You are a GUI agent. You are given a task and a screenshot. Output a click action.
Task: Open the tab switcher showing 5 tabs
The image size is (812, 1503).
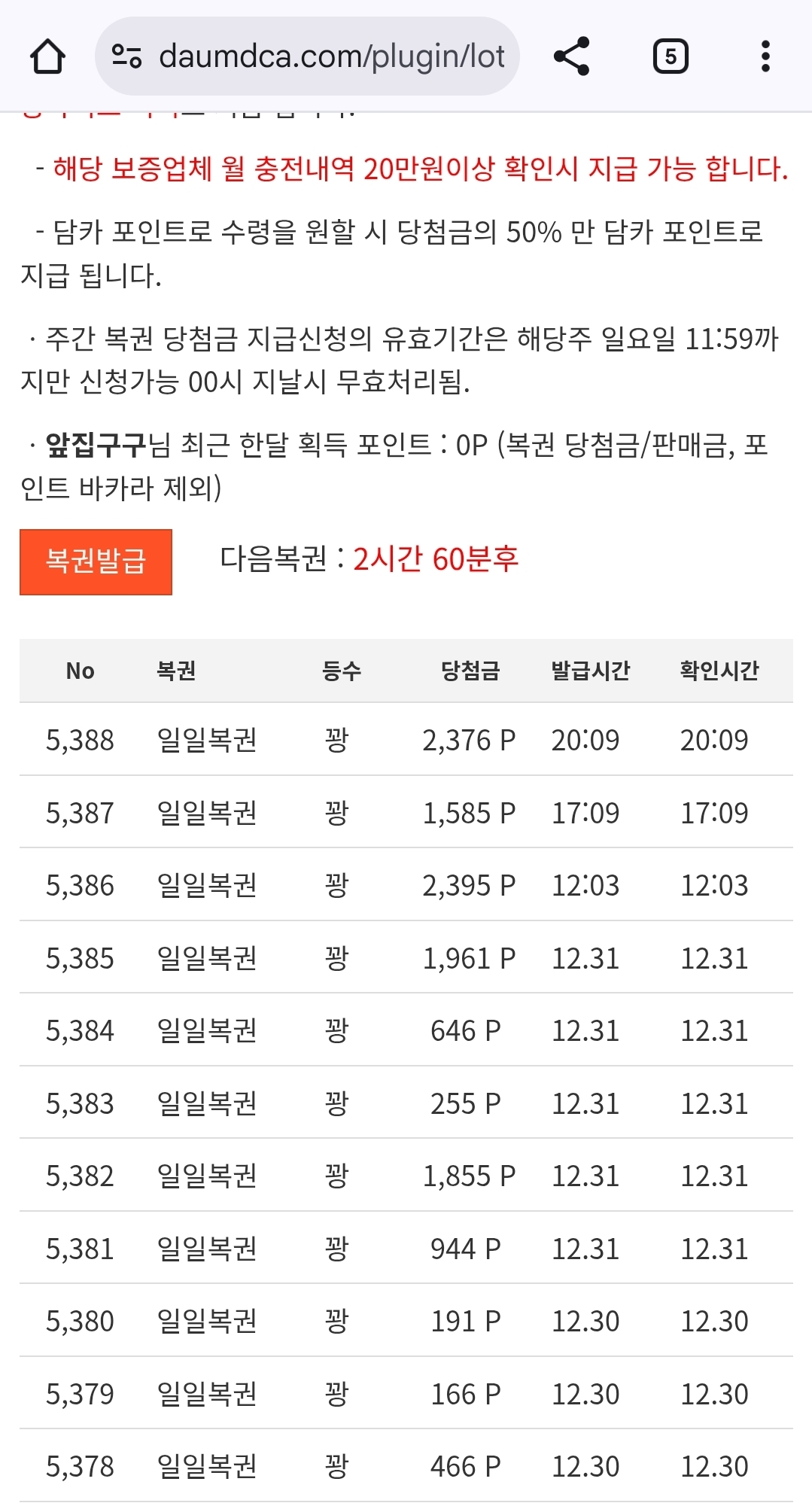(x=670, y=56)
